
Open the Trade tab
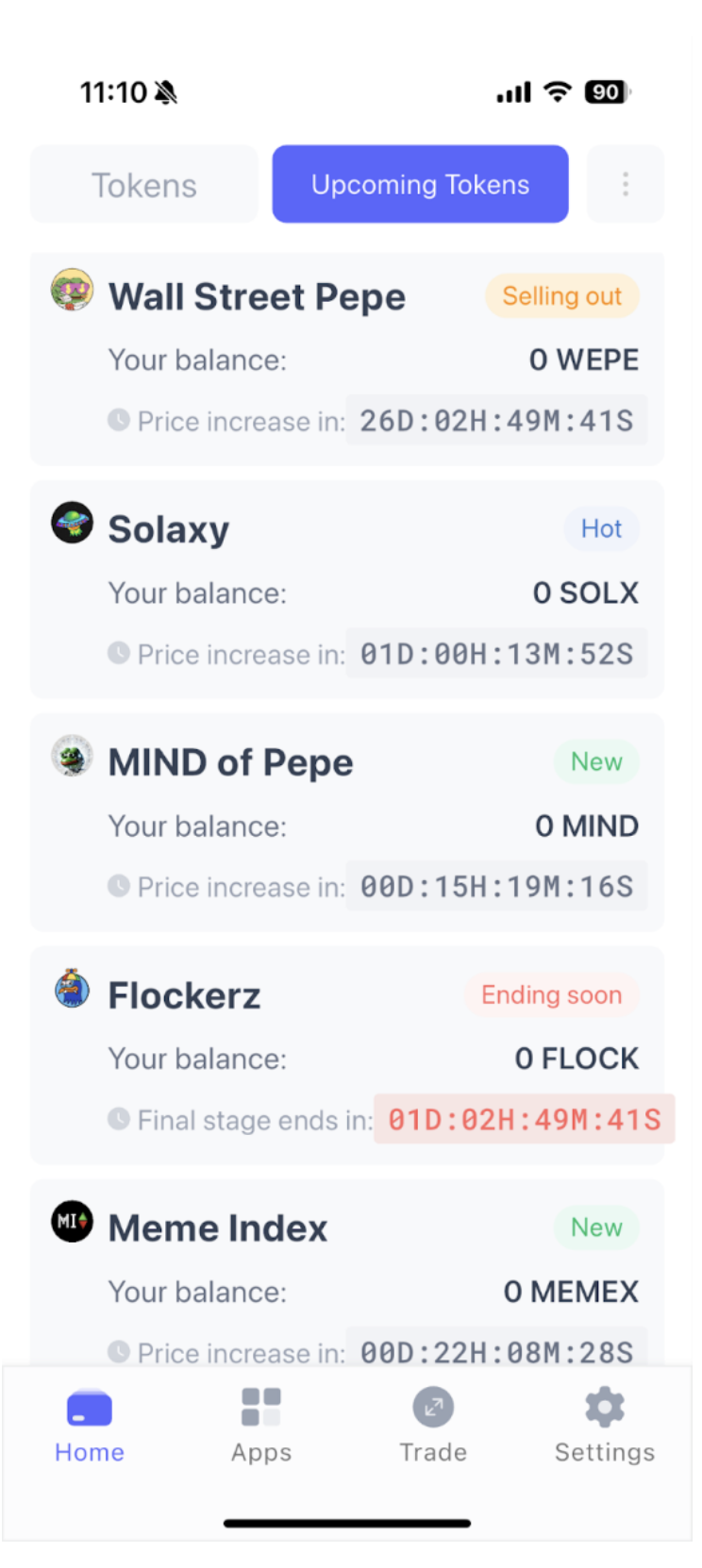click(x=433, y=1425)
